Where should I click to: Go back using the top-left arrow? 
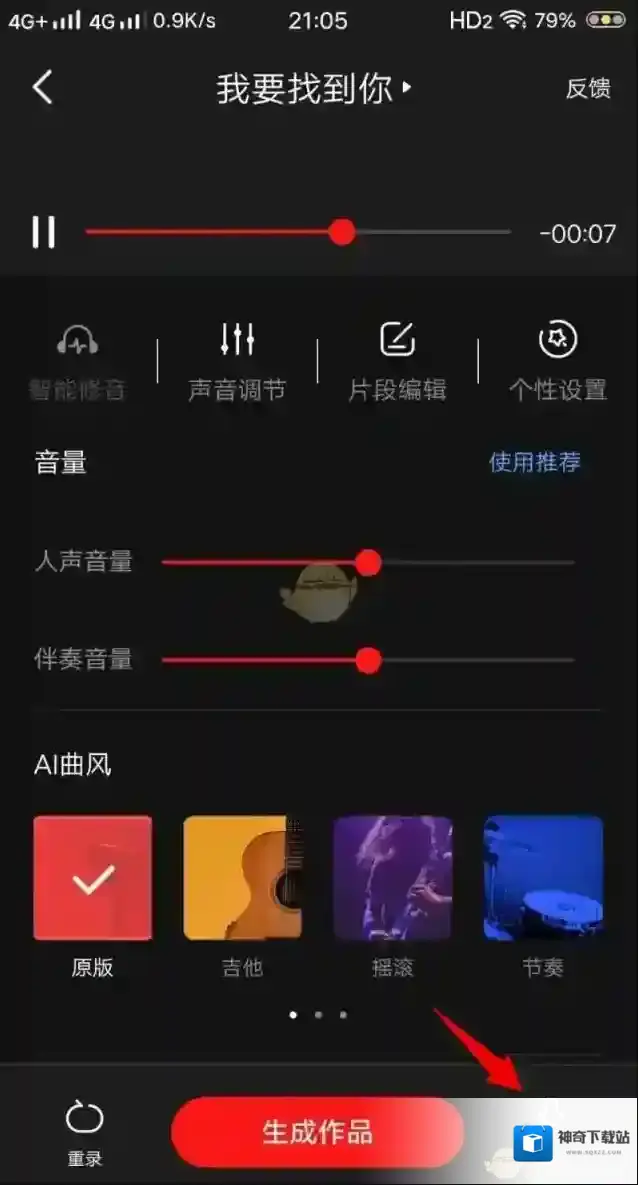click(x=42, y=88)
